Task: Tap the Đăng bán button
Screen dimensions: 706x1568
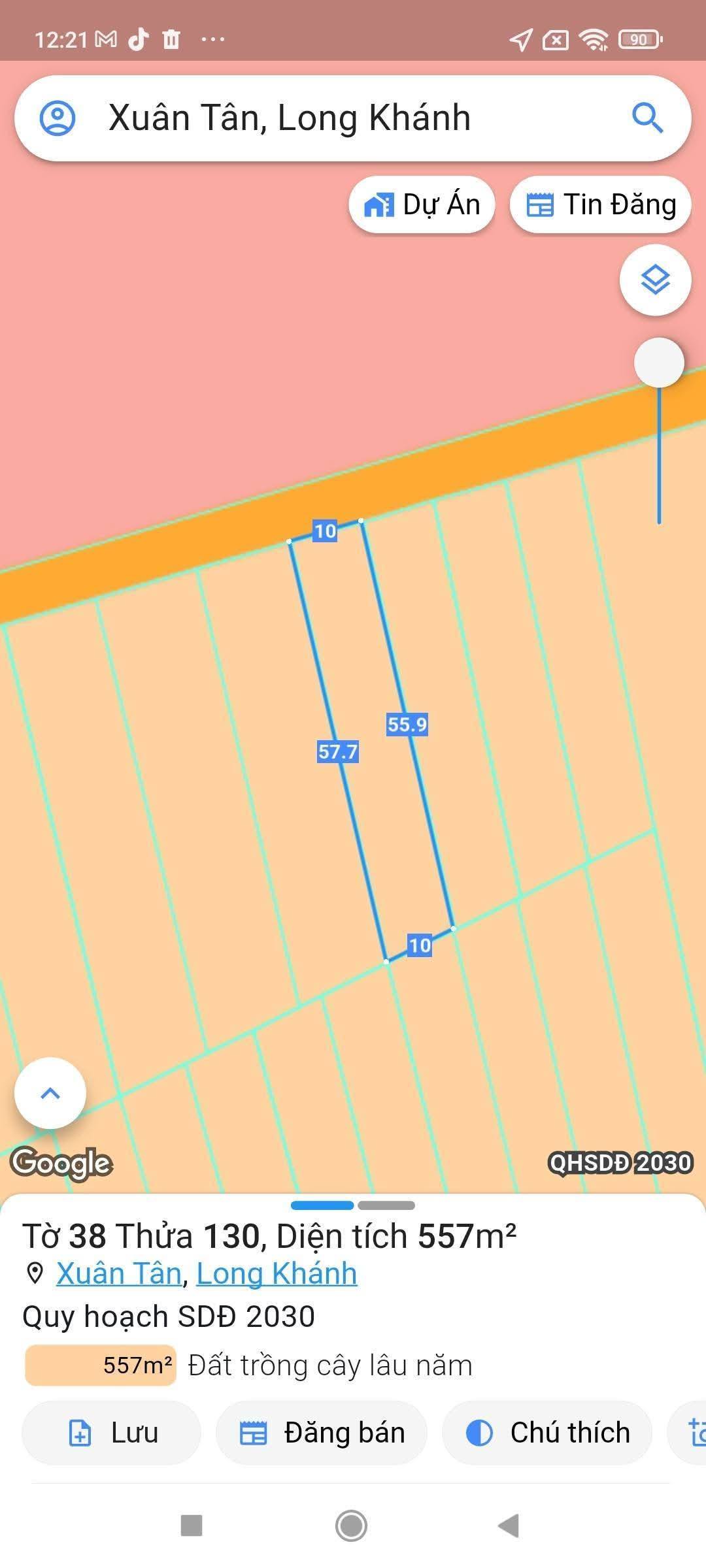Action: click(321, 1433)
